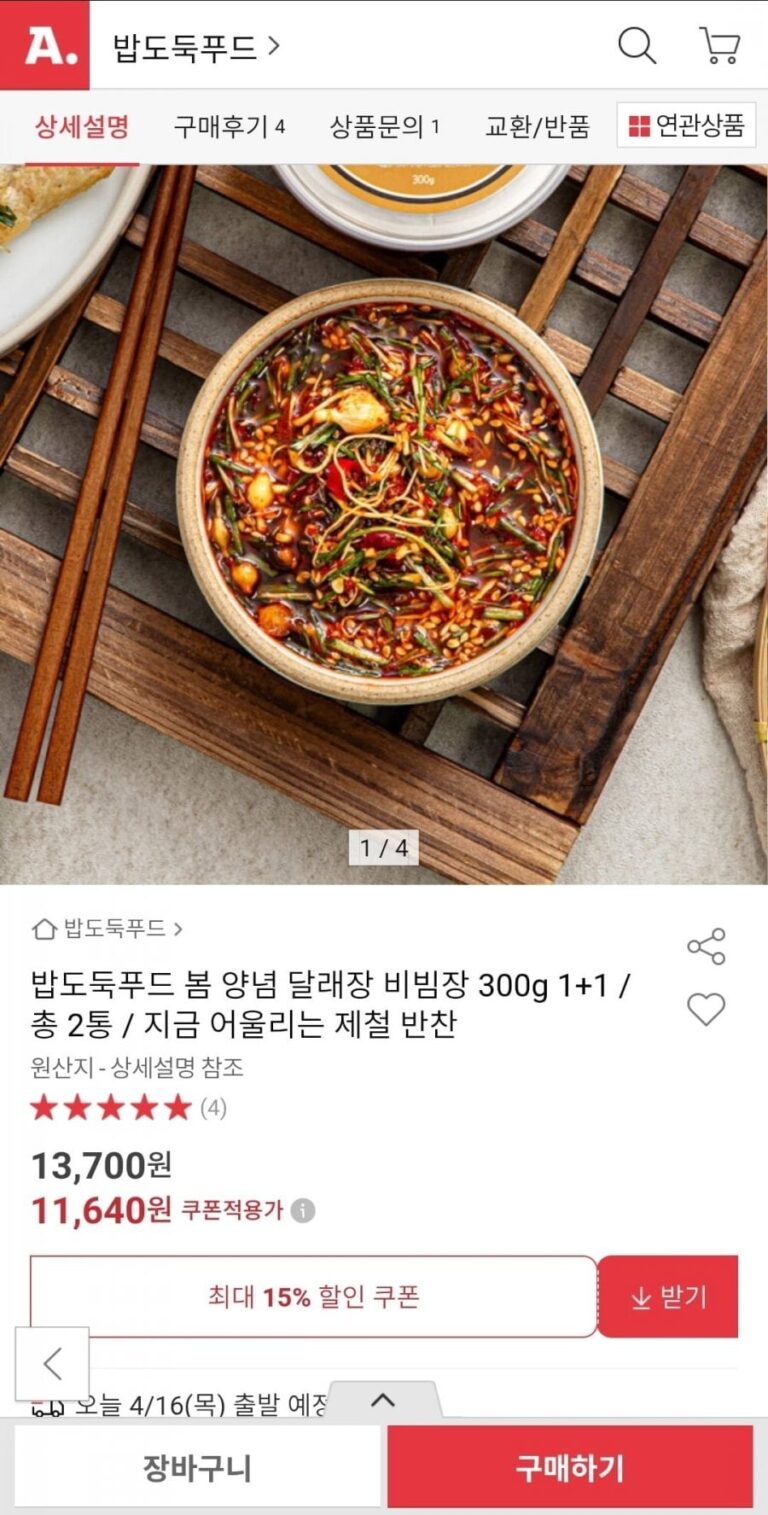
Task: Open the shopping cart icon
Action: tap(719, 46)
